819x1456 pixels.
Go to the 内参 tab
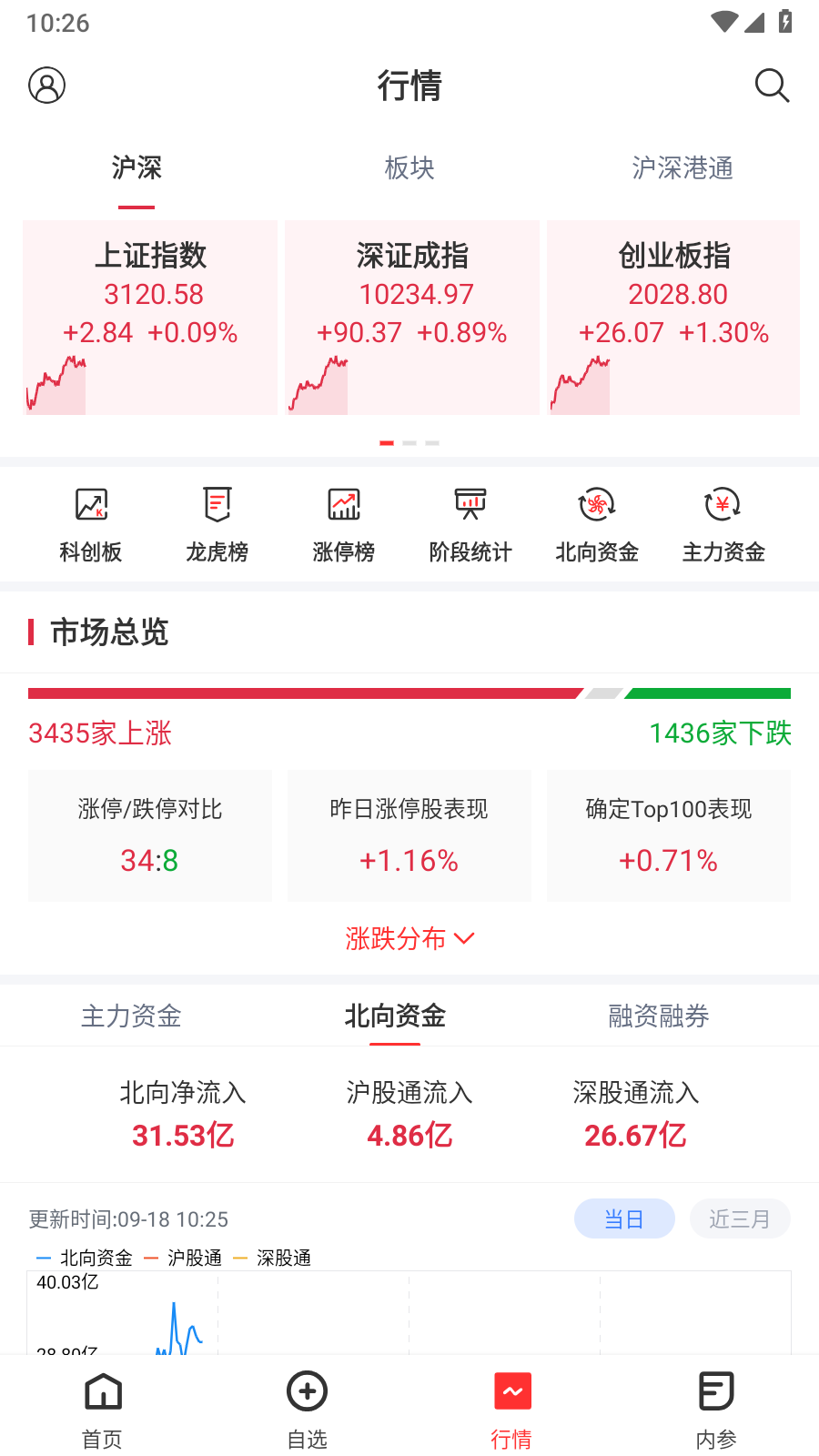716,1409
